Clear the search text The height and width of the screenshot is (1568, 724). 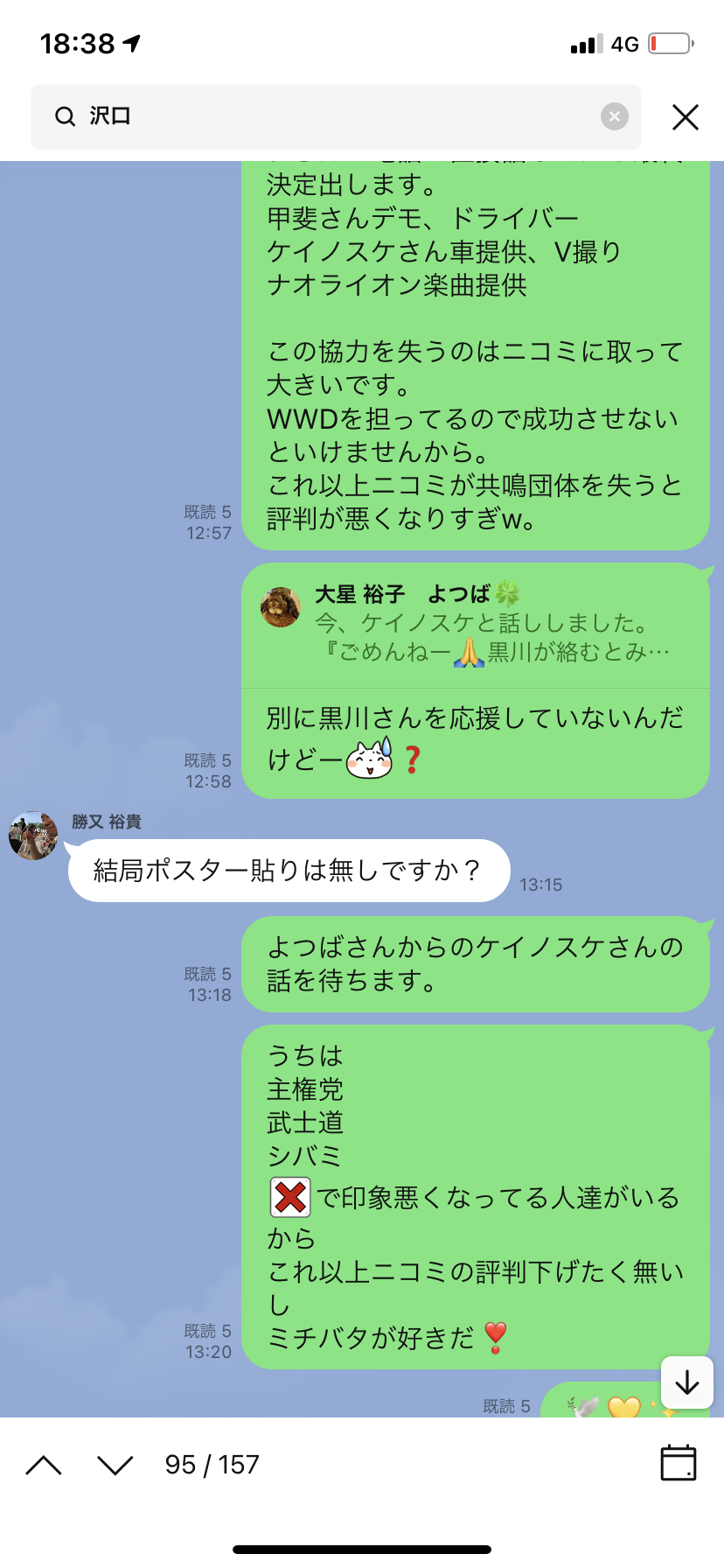coord(615,116)
